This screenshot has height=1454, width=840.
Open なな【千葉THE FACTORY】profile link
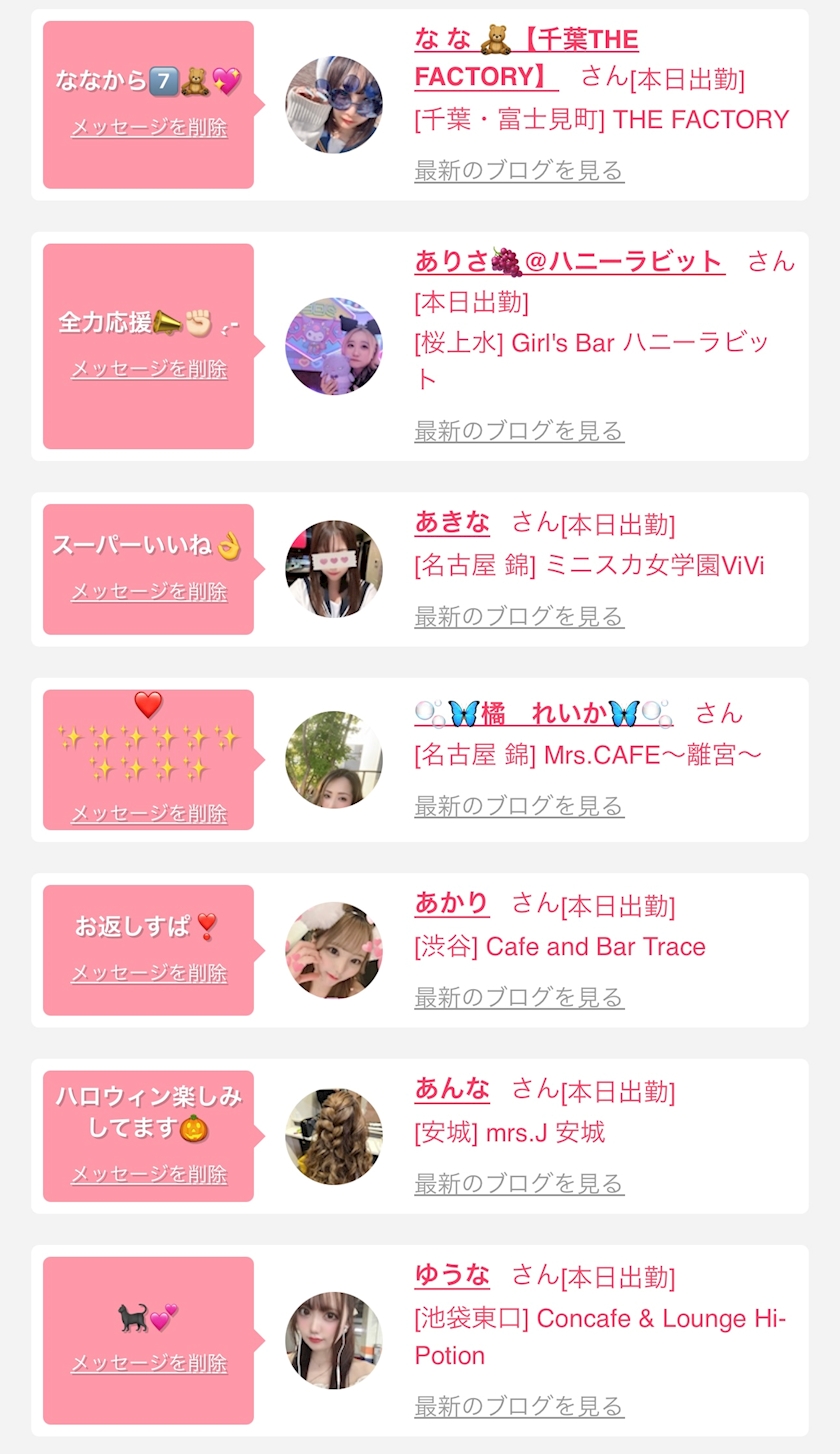(526, 42)
